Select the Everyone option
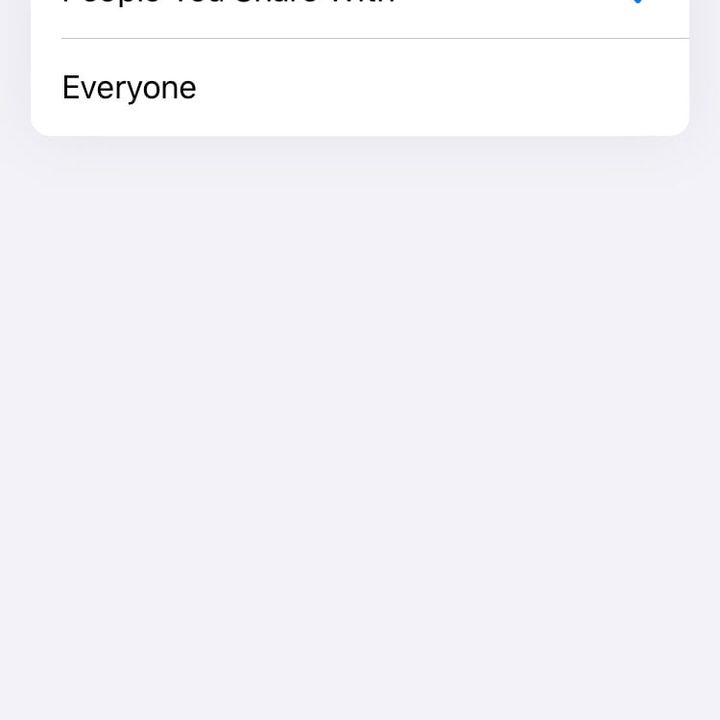This screenshot has width=720, height=720. [130, 88]
